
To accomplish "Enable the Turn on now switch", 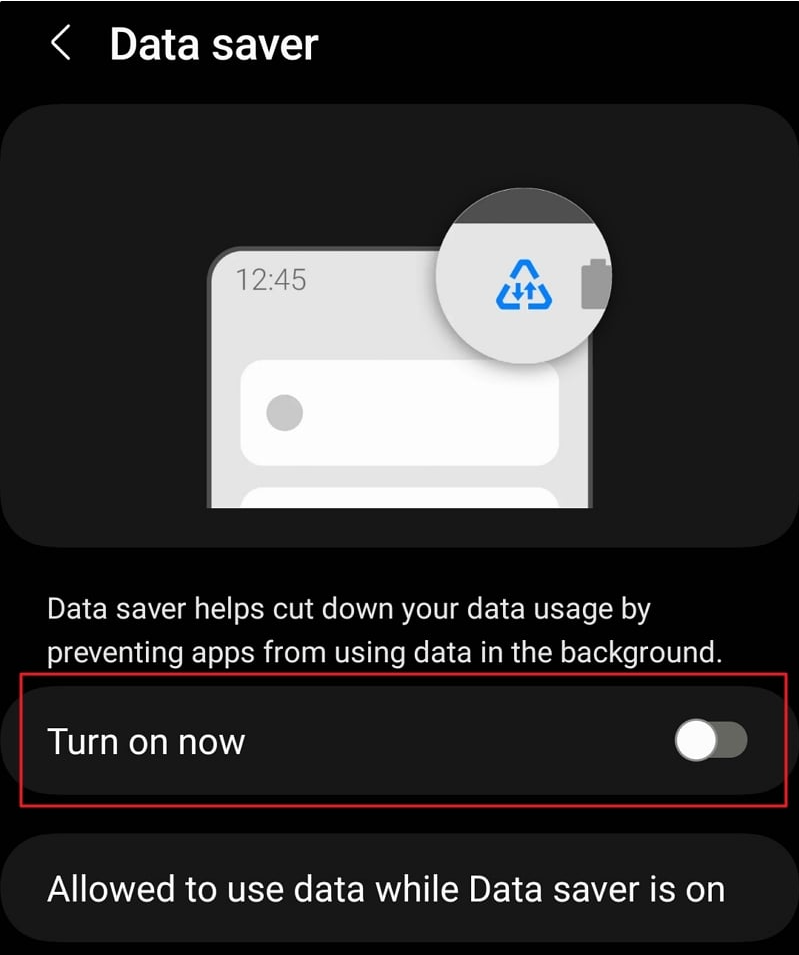I will [x=710, y=741].
